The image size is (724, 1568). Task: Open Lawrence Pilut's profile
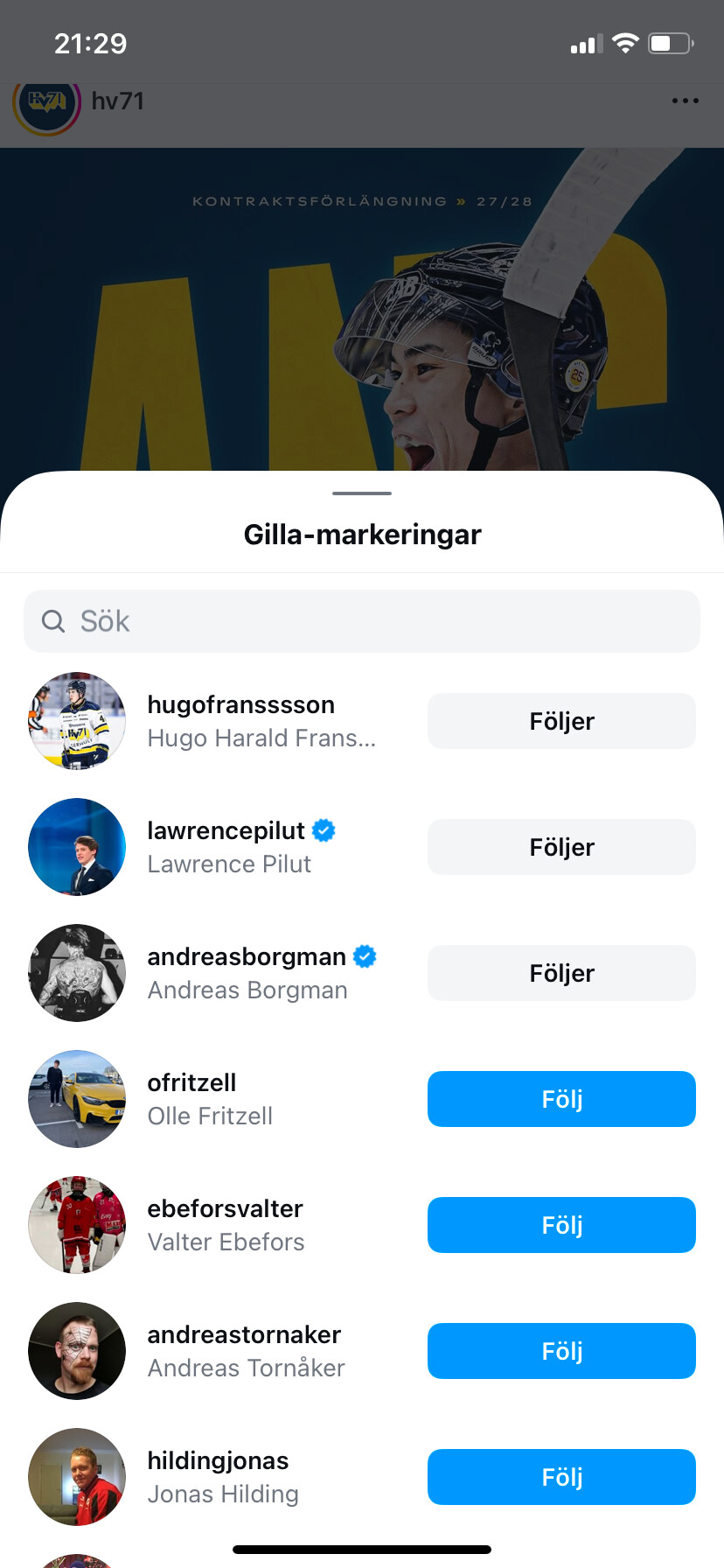(x=226, y=831)
